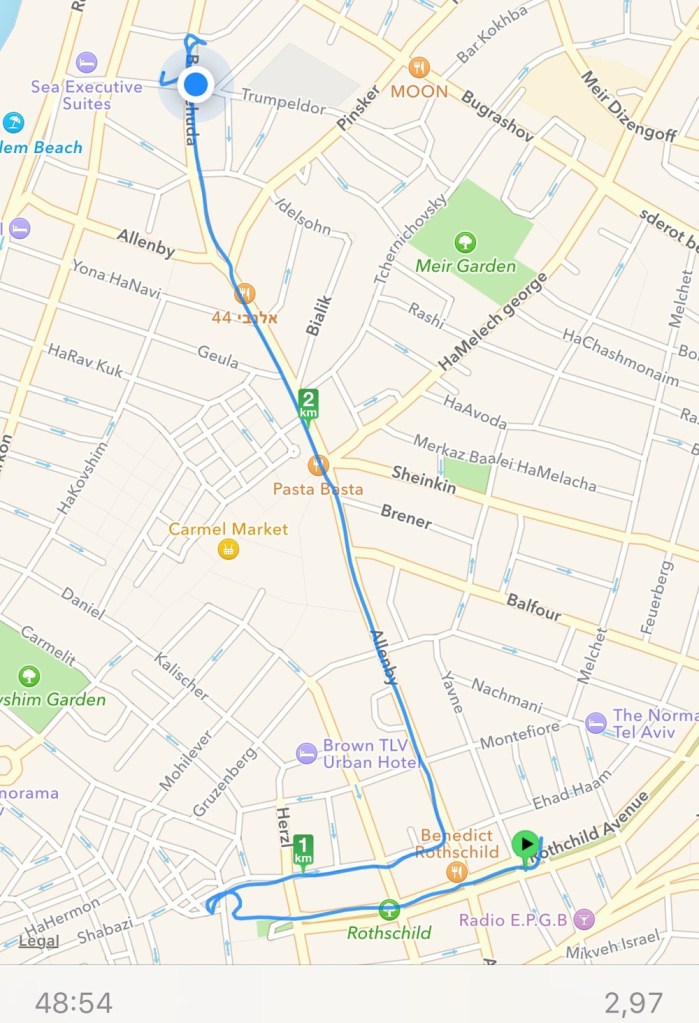Open the Legal link on the map

[39, 940]
